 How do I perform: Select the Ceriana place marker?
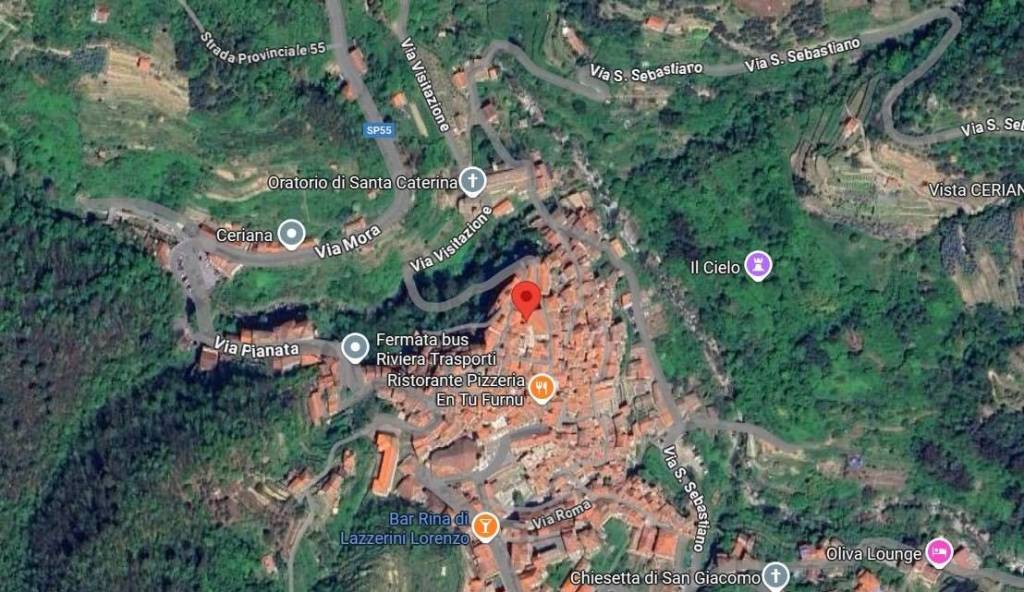(x=291, y=235)
